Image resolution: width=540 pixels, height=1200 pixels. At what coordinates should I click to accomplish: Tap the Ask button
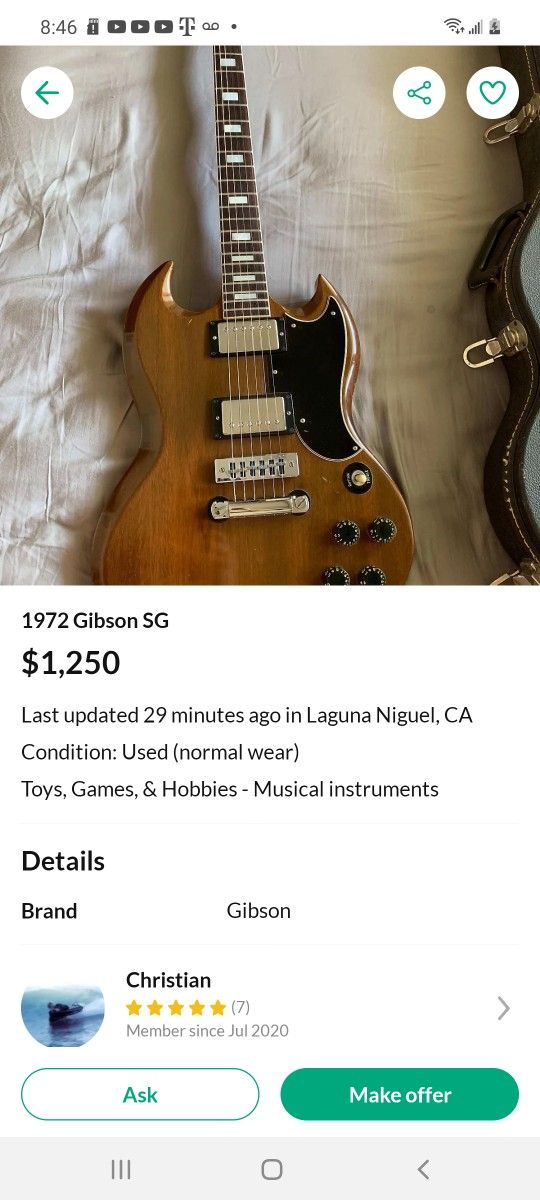coord(140,1094)
